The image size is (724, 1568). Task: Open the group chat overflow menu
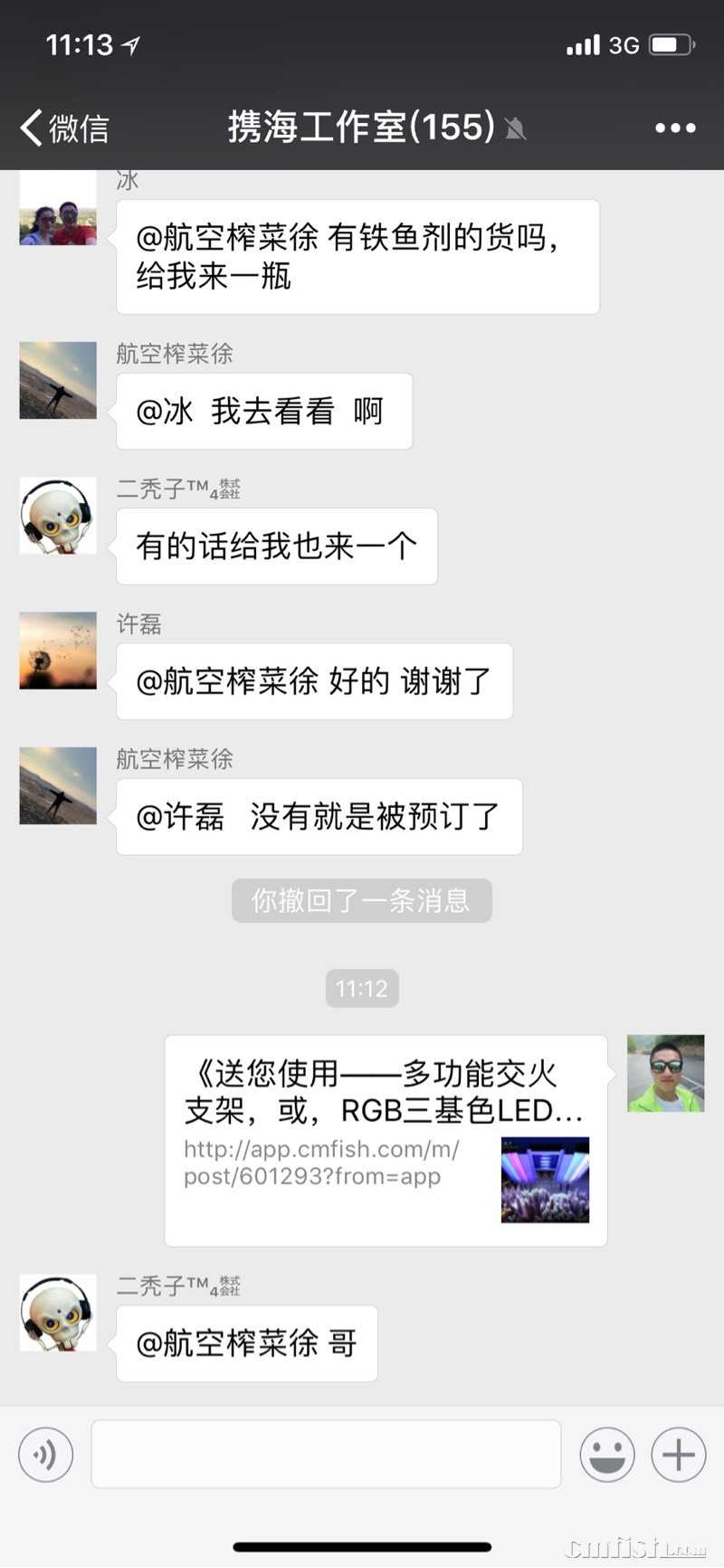tap(675, 128)
